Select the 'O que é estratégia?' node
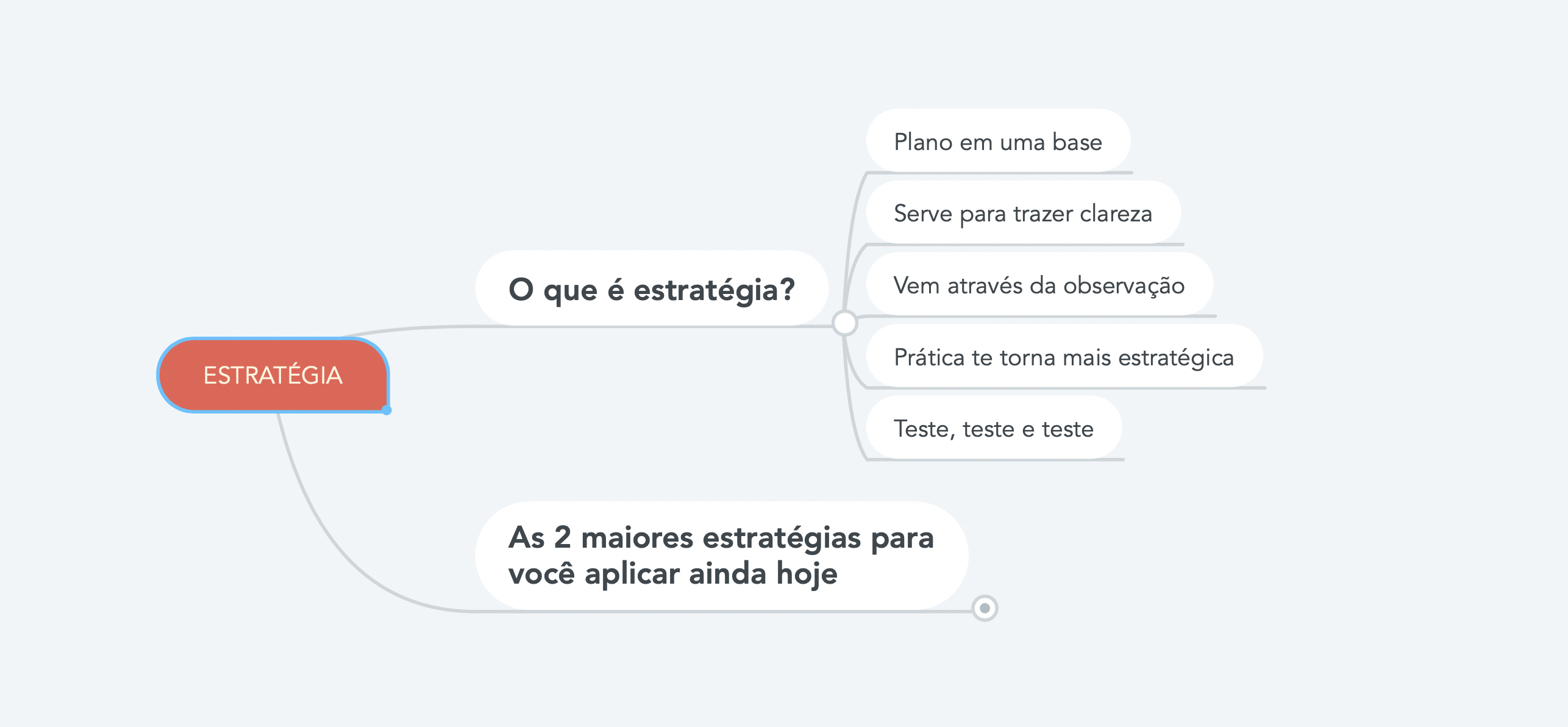 pyautogui.click(x=651, y=288)
